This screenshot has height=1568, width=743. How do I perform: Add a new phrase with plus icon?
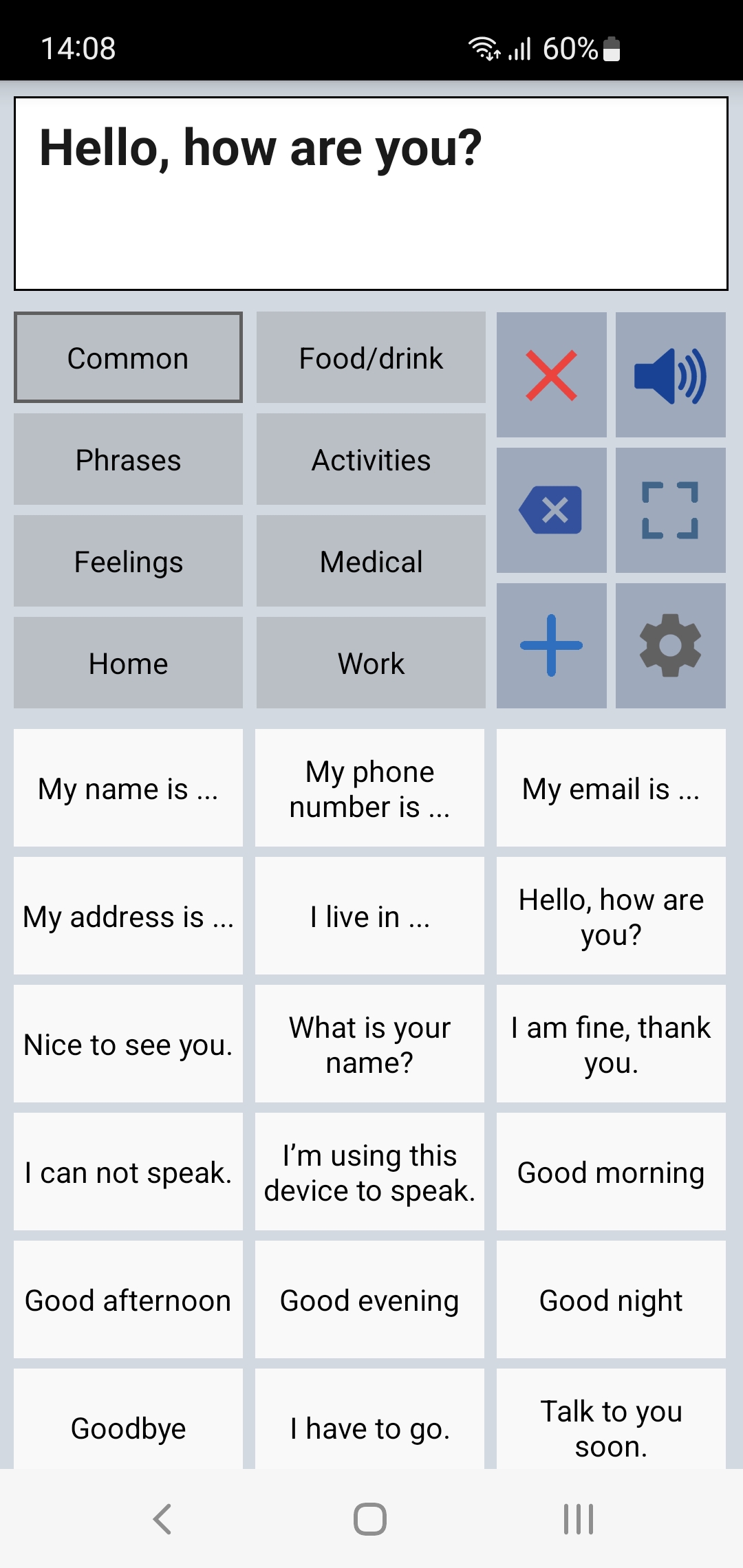tap(551, 646)
